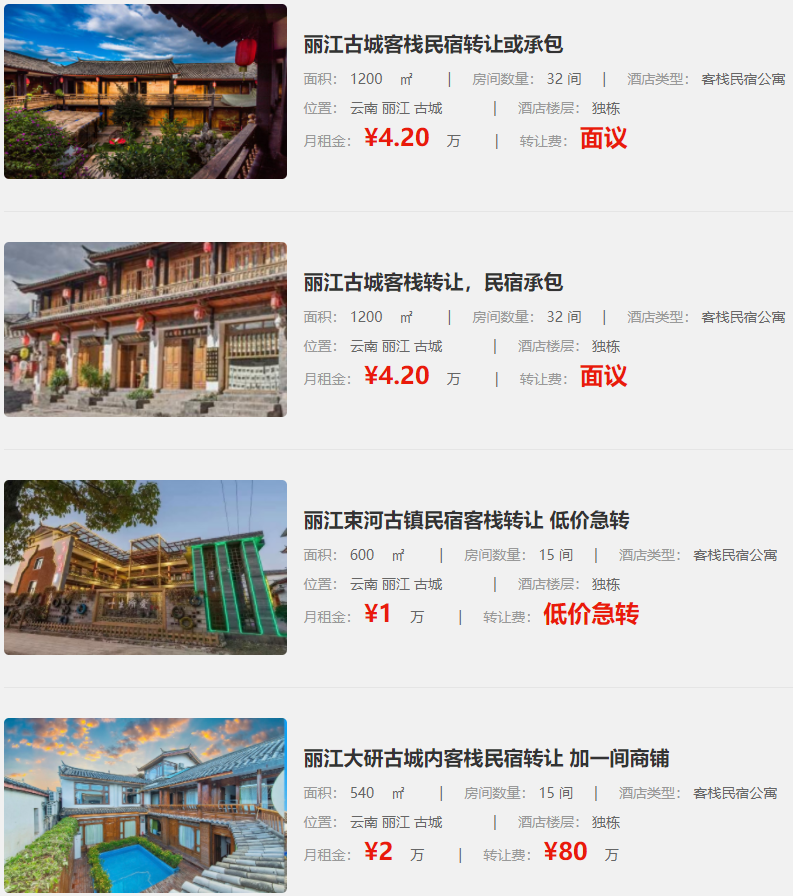
Task: View 丽江束河古镇民宿客栈转让 低价急转 listing
Action: [466, 521]
